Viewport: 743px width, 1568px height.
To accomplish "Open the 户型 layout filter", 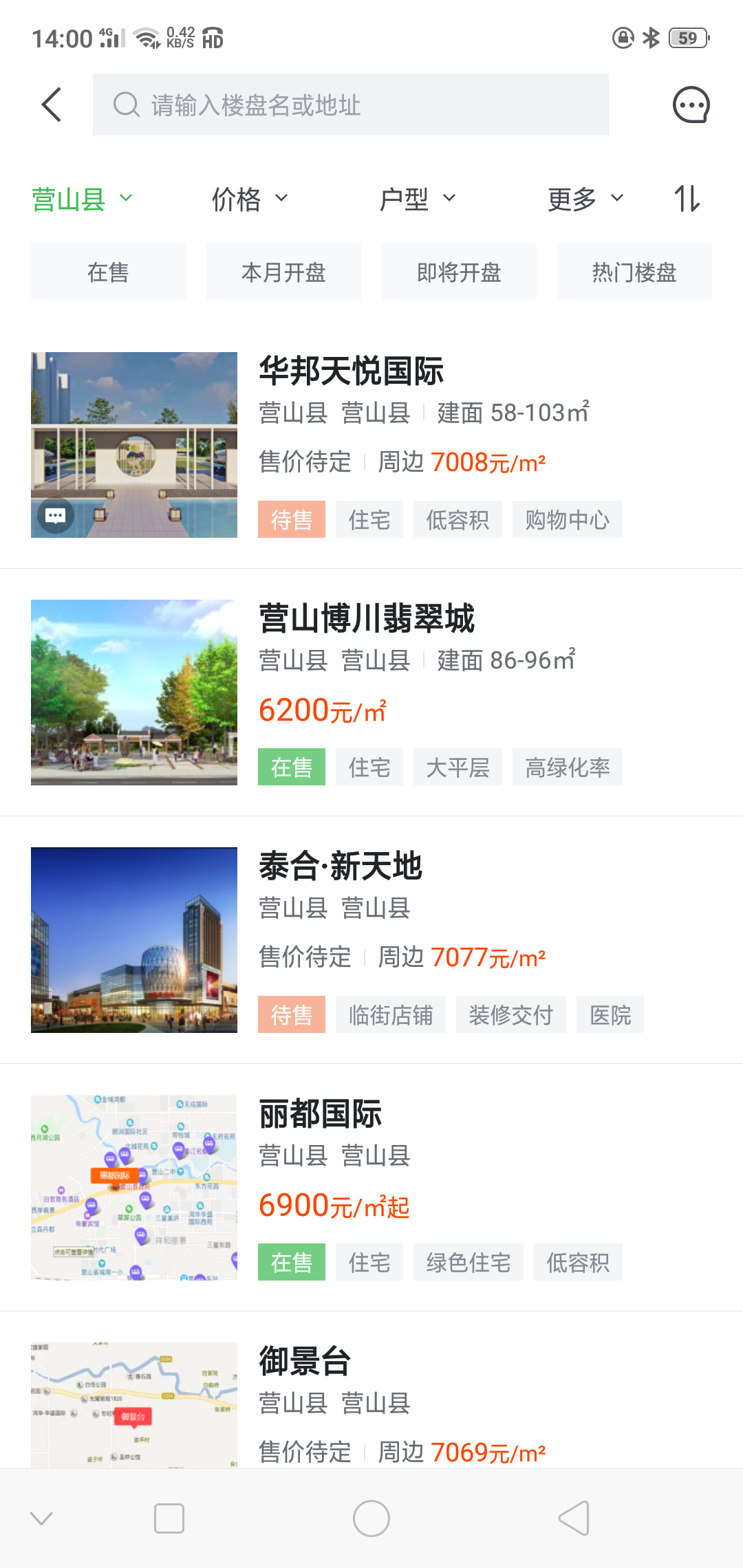I will 417,199.
